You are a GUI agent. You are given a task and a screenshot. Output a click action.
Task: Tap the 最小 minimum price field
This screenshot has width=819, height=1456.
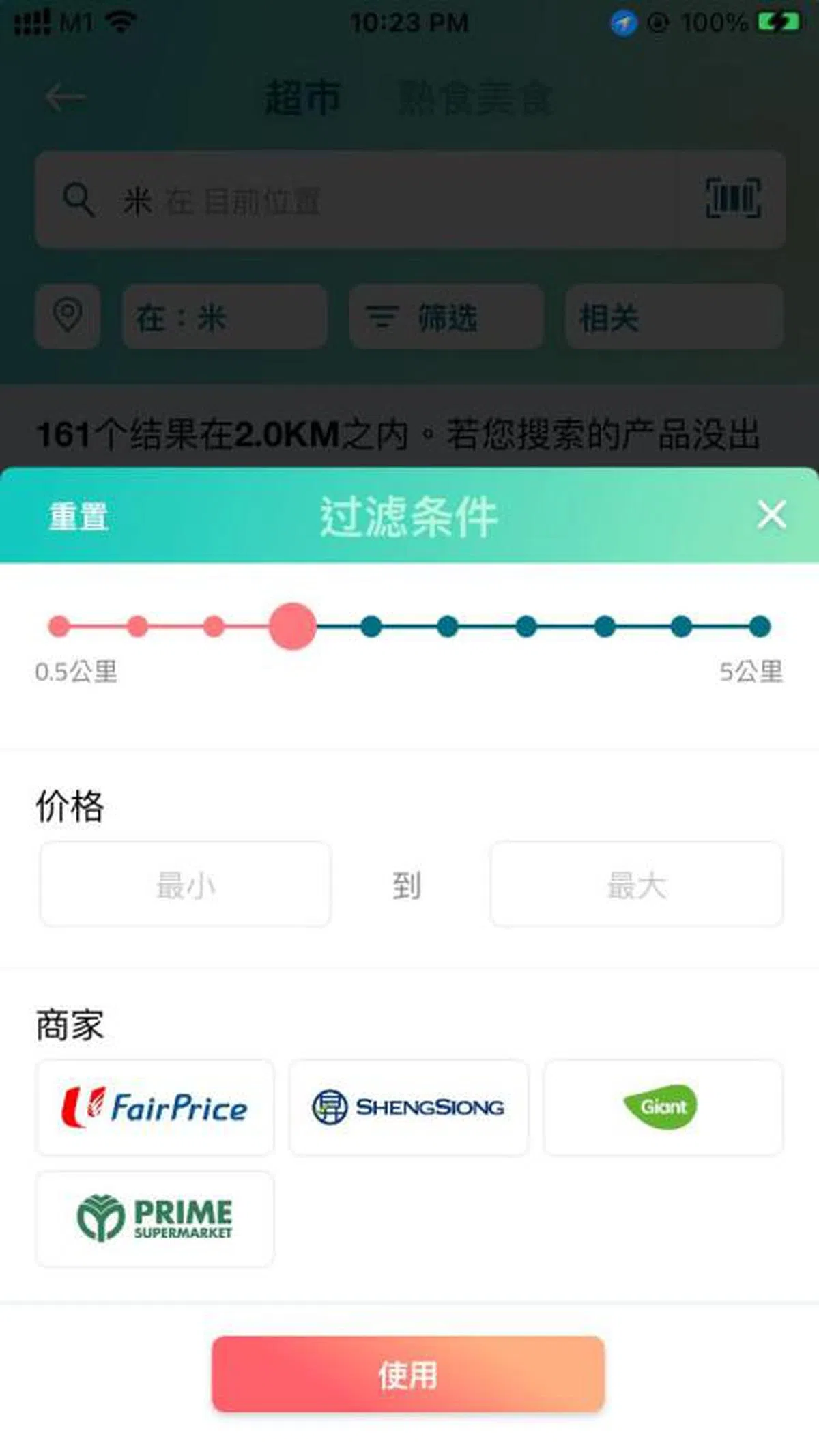[186, 885]
